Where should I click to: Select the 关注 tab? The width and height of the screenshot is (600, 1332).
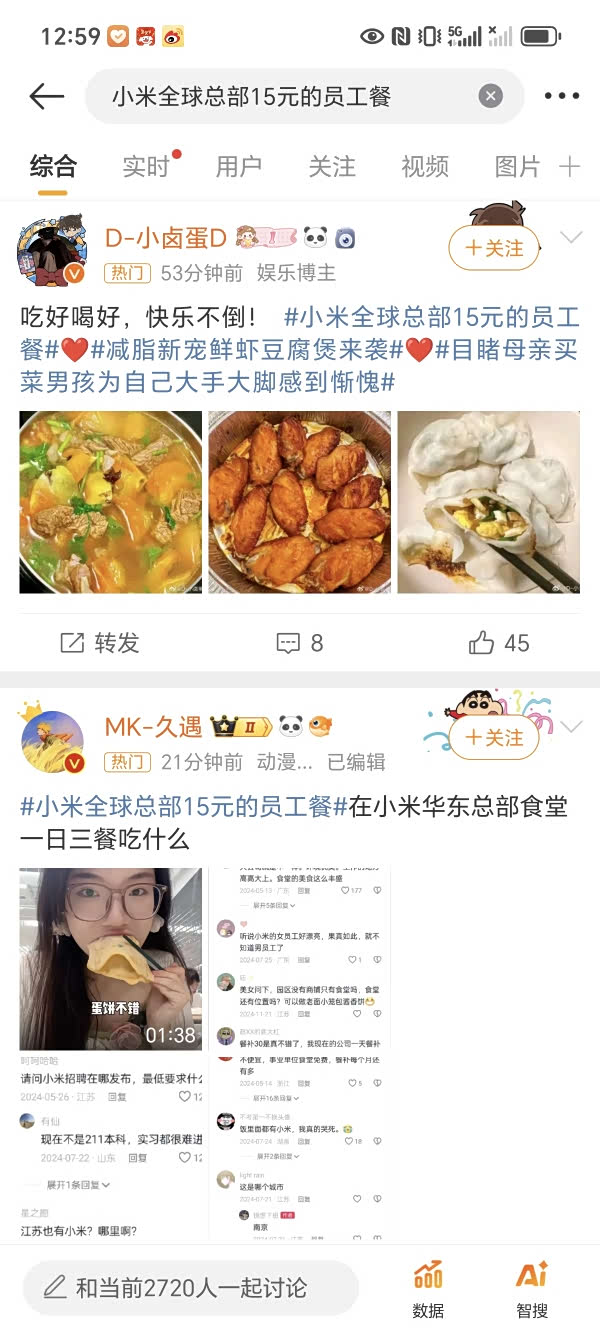tap(332, 166)
